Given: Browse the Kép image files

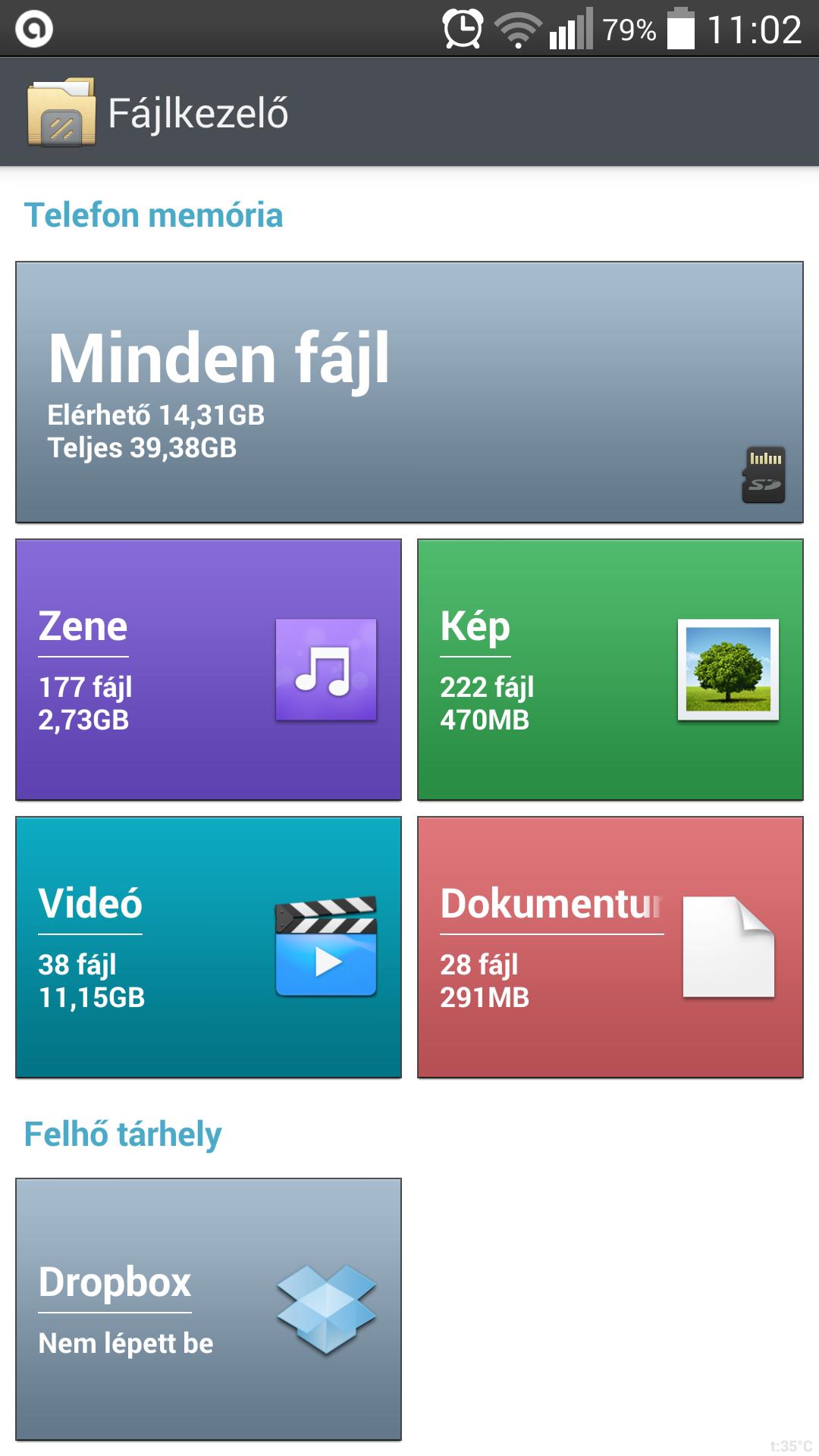Looking at the screenshot, I should (610, 670).
